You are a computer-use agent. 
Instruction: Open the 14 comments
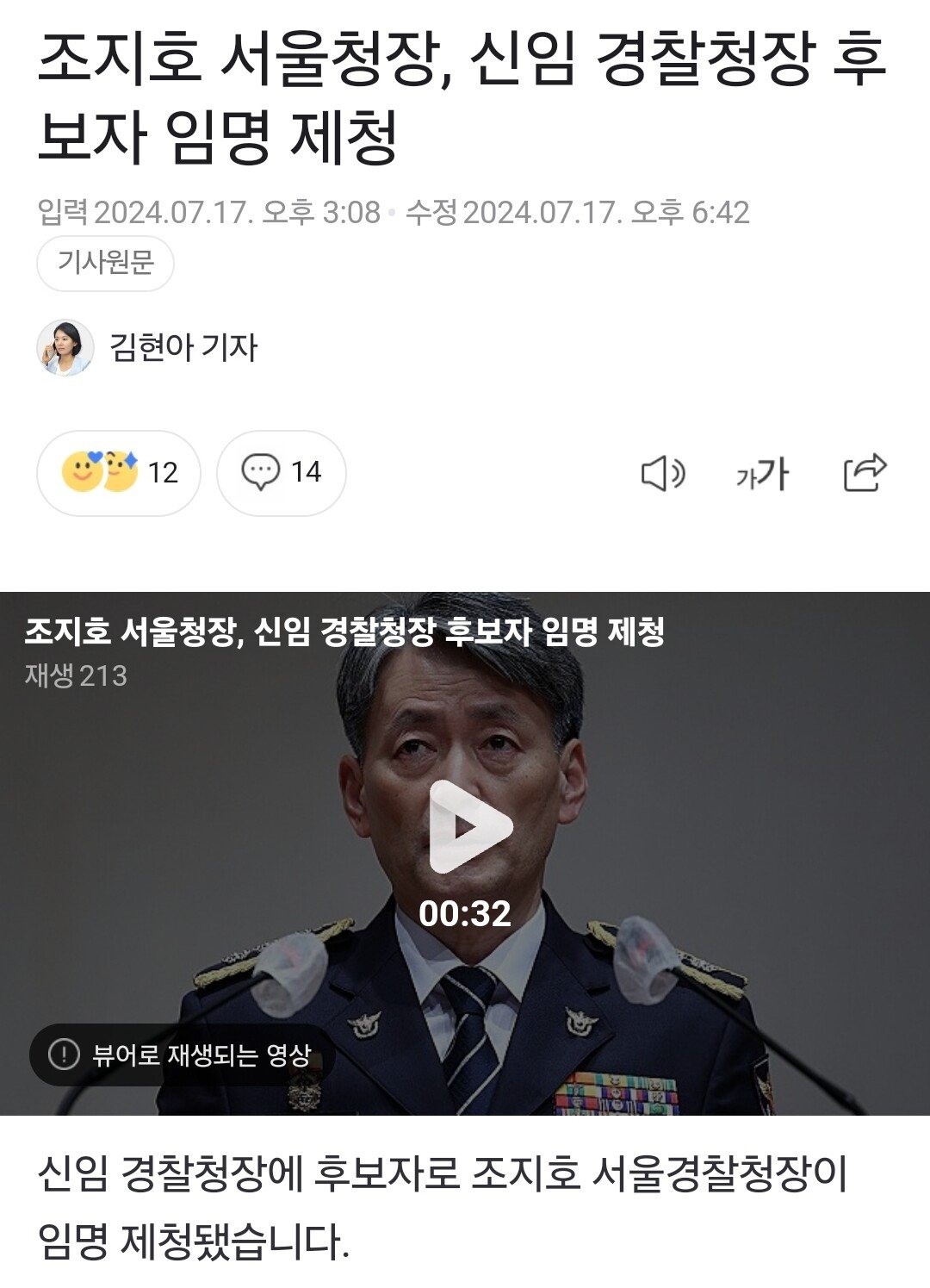click(281, 473)
